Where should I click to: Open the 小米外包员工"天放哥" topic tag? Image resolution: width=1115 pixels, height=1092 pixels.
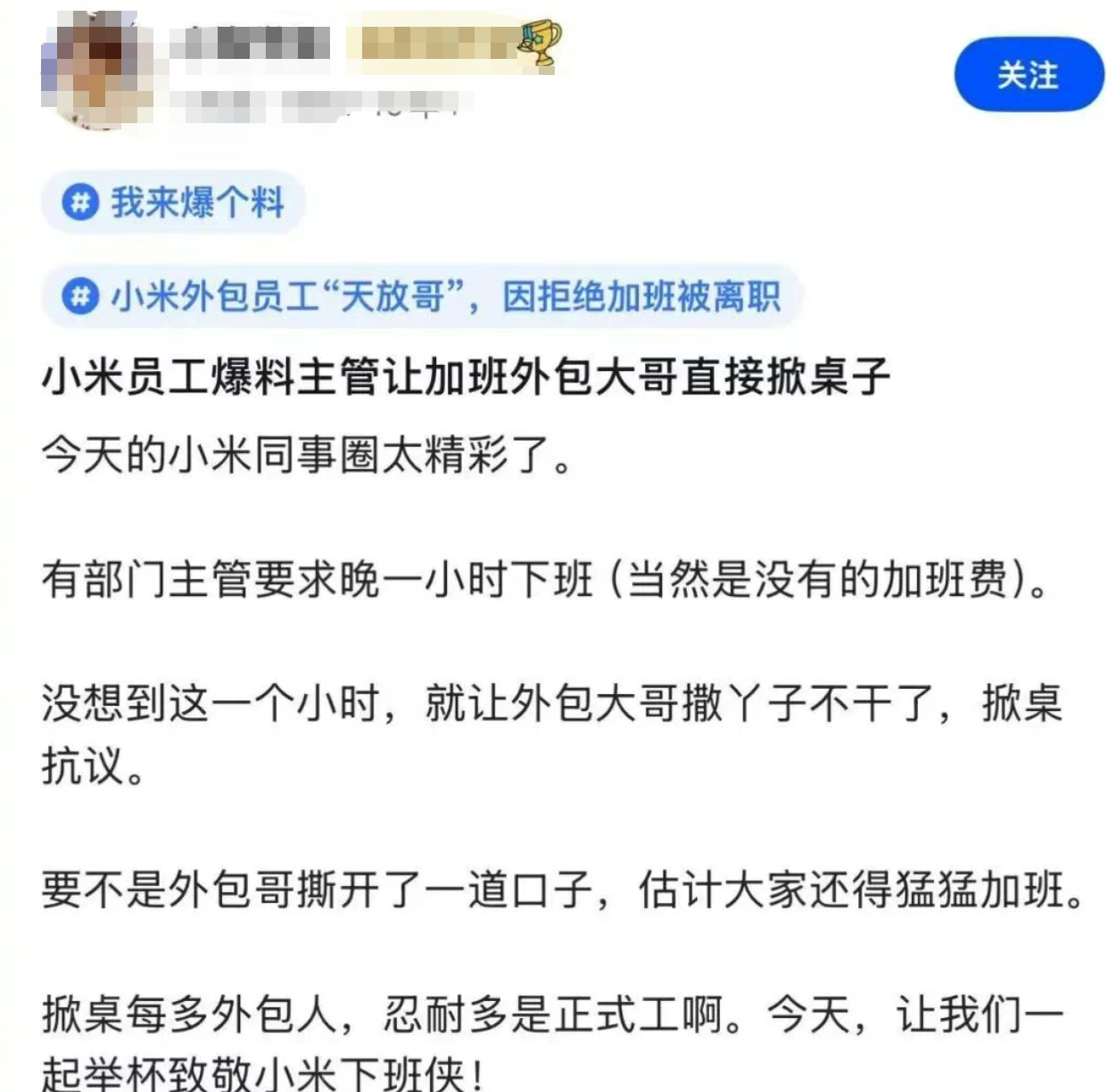pos(422,296)
